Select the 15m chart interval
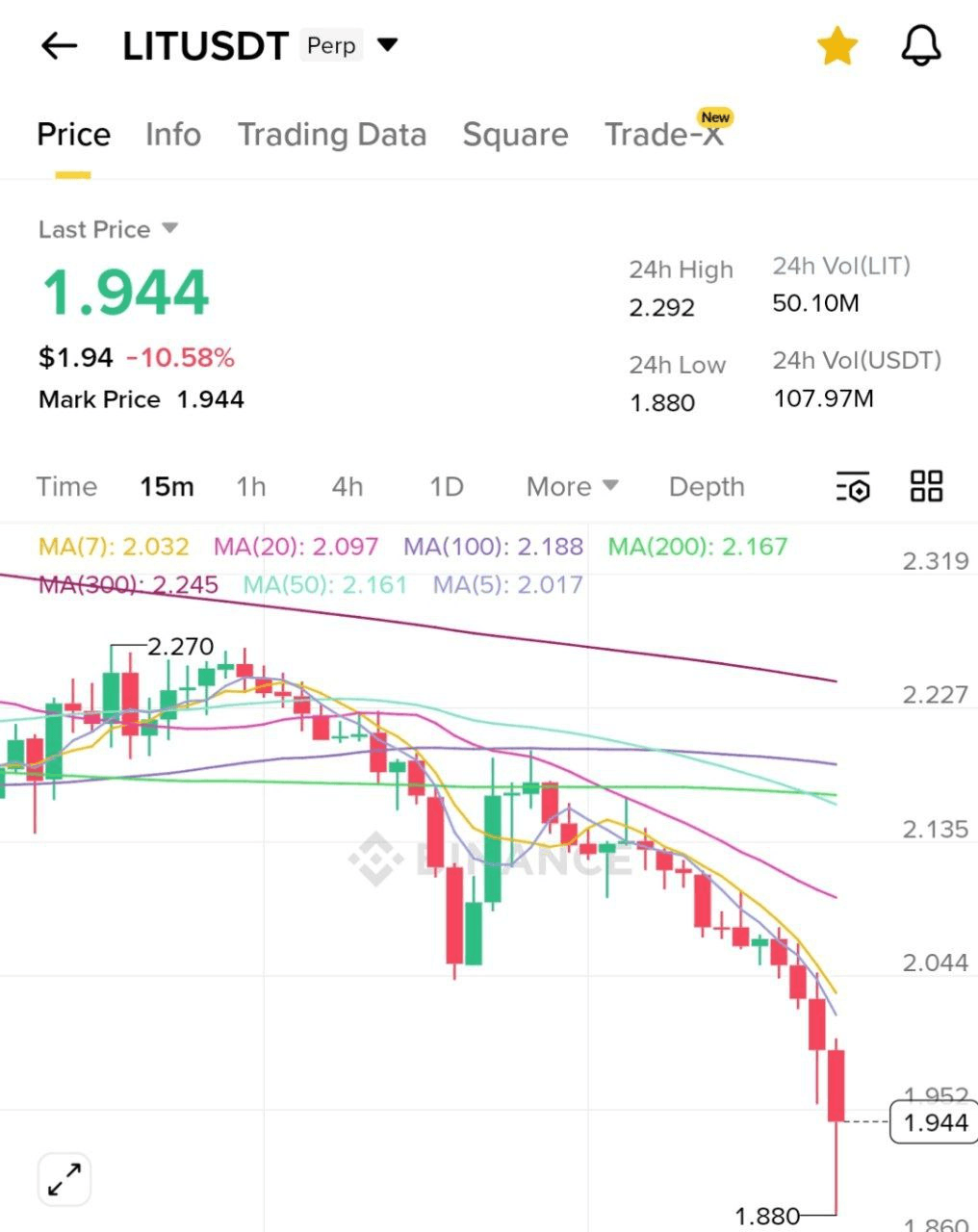The height and width of the screenshot is (1232, 978). coord(167,487)
